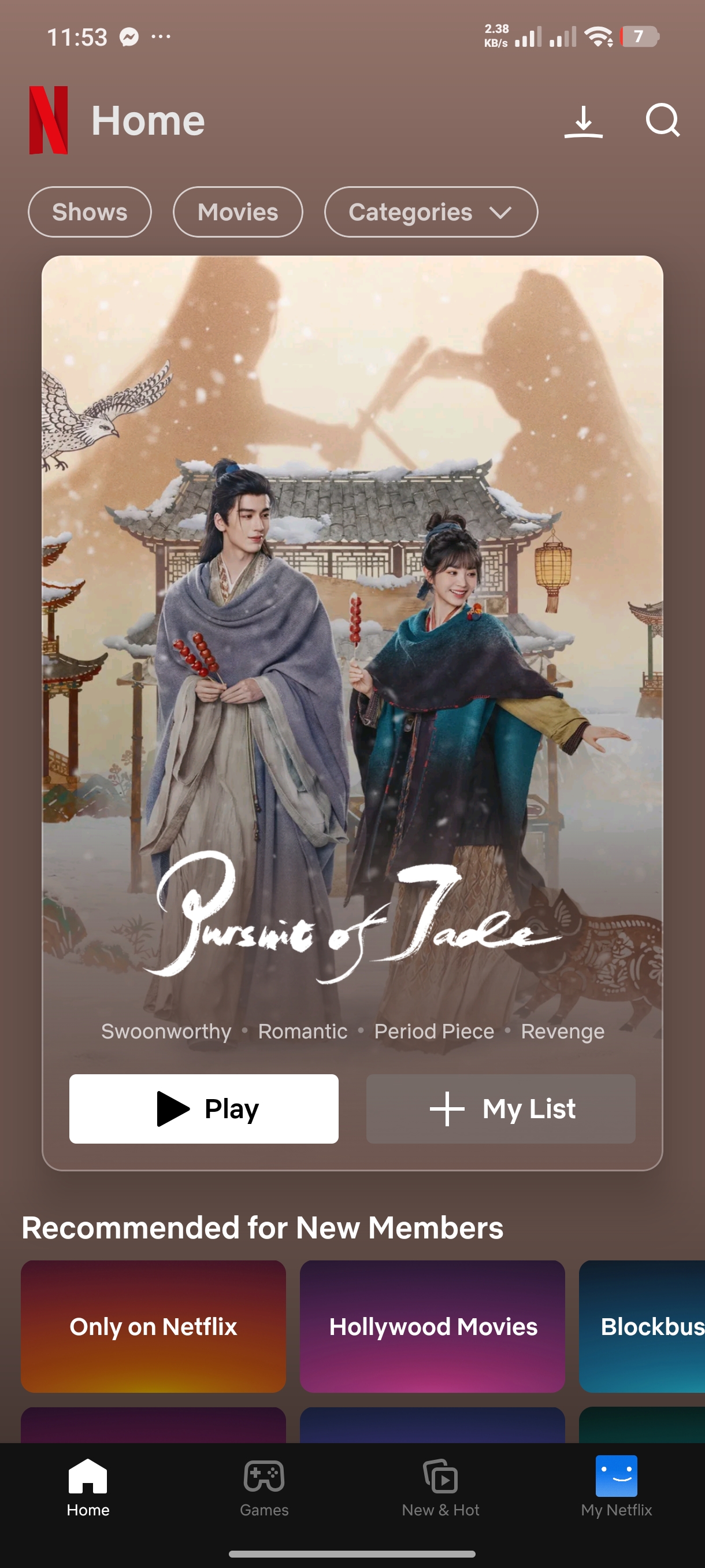
Task: Filter by Shows
Action: pyautogui.click(x=90, y=212)
